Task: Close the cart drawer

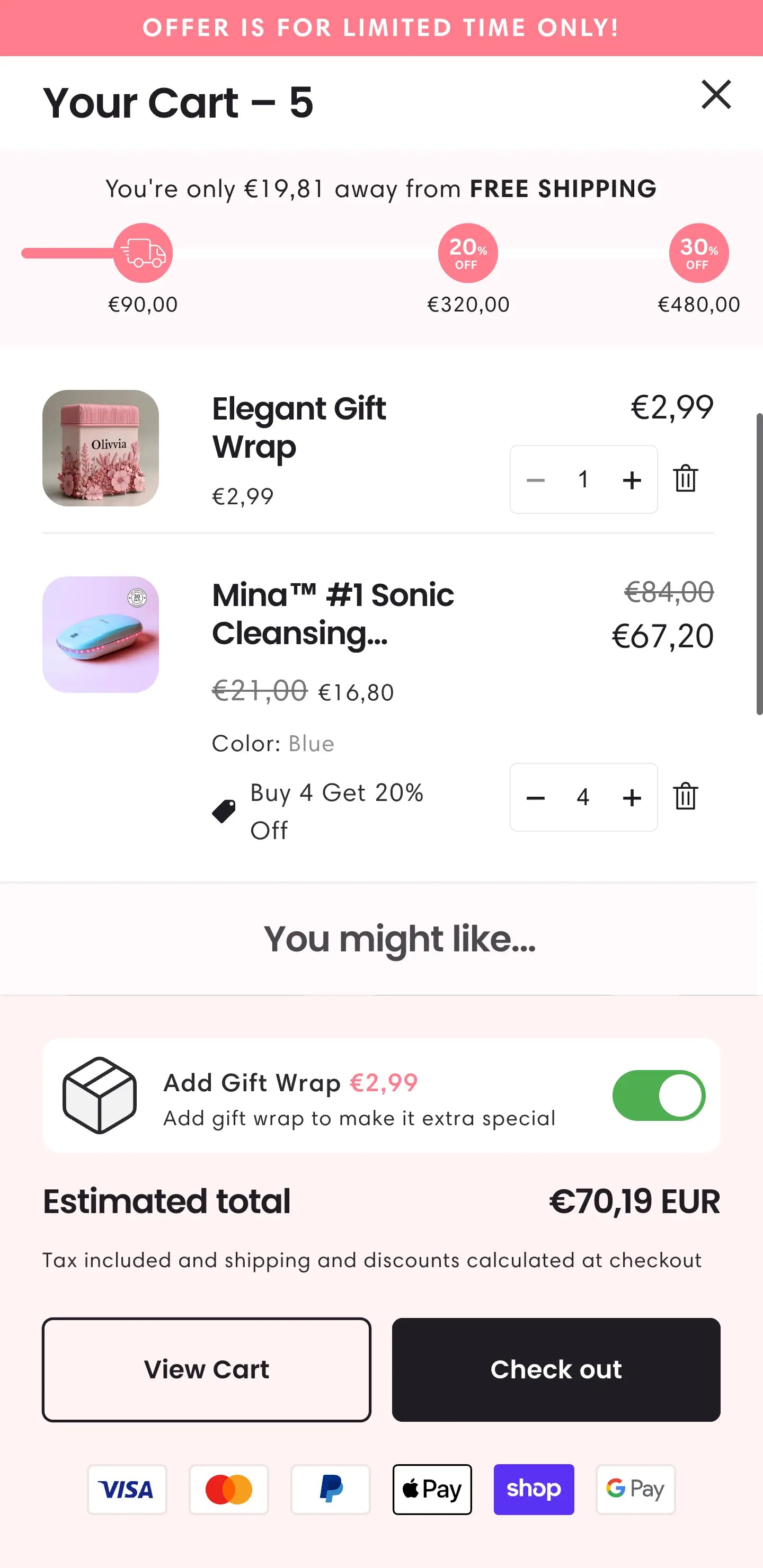Action: click(715, 95)
